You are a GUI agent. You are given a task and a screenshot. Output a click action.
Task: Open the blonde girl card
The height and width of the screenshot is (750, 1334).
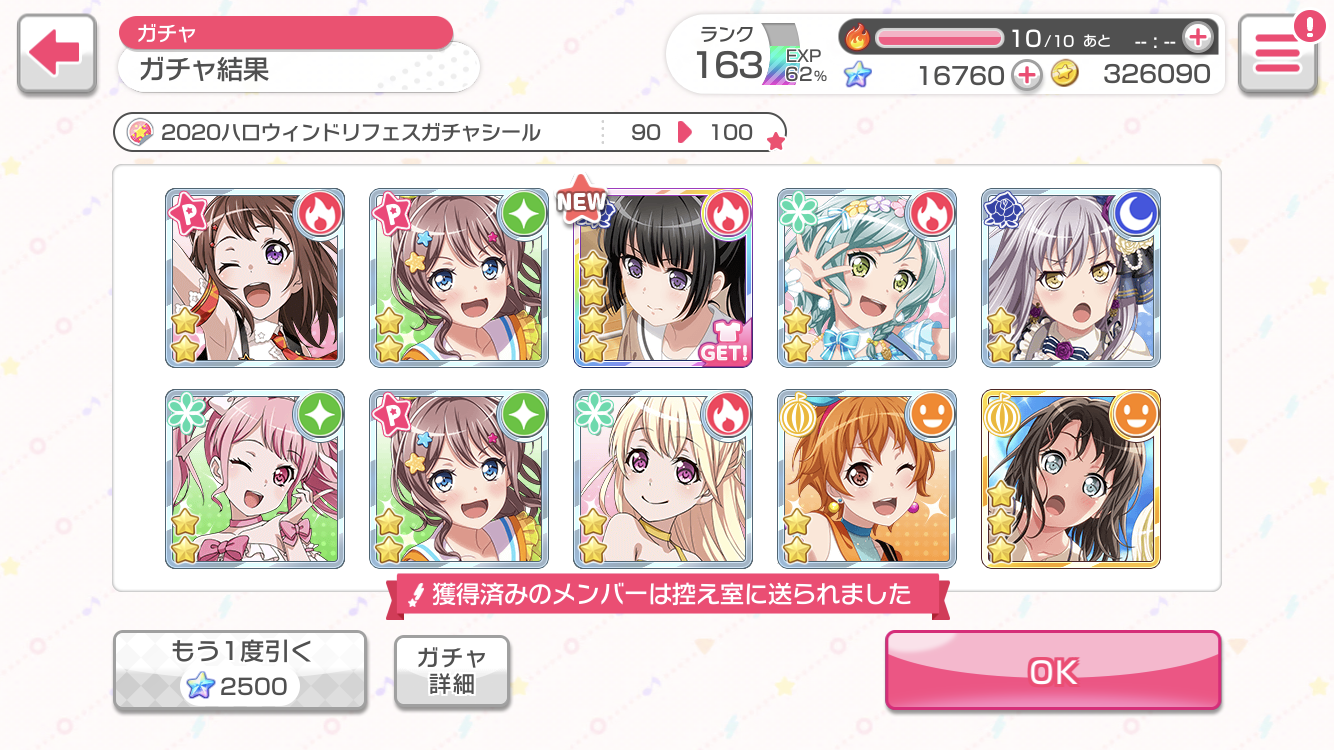662,478
